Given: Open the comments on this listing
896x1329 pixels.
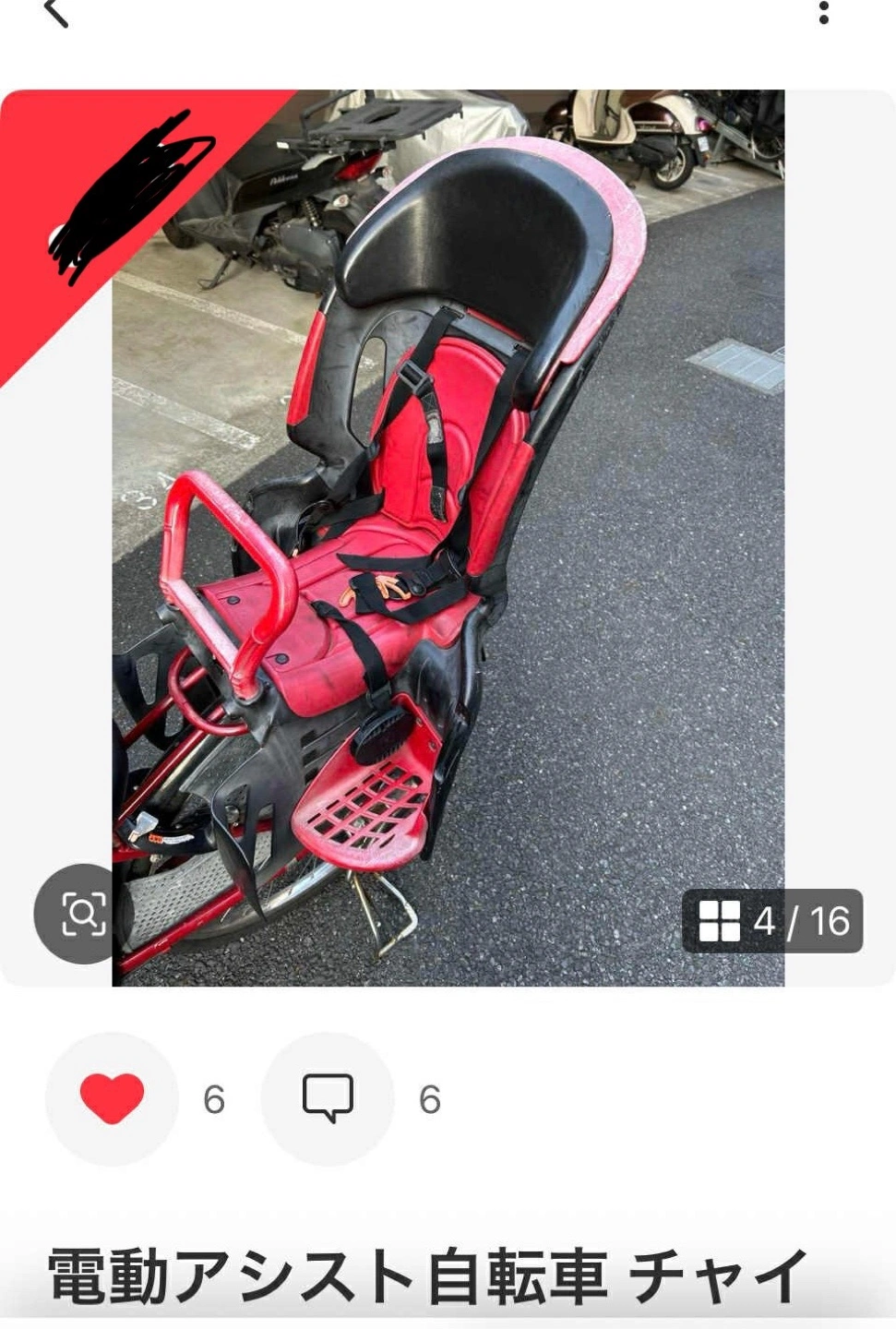Looking at the screenshot, I should (328, 1098).
